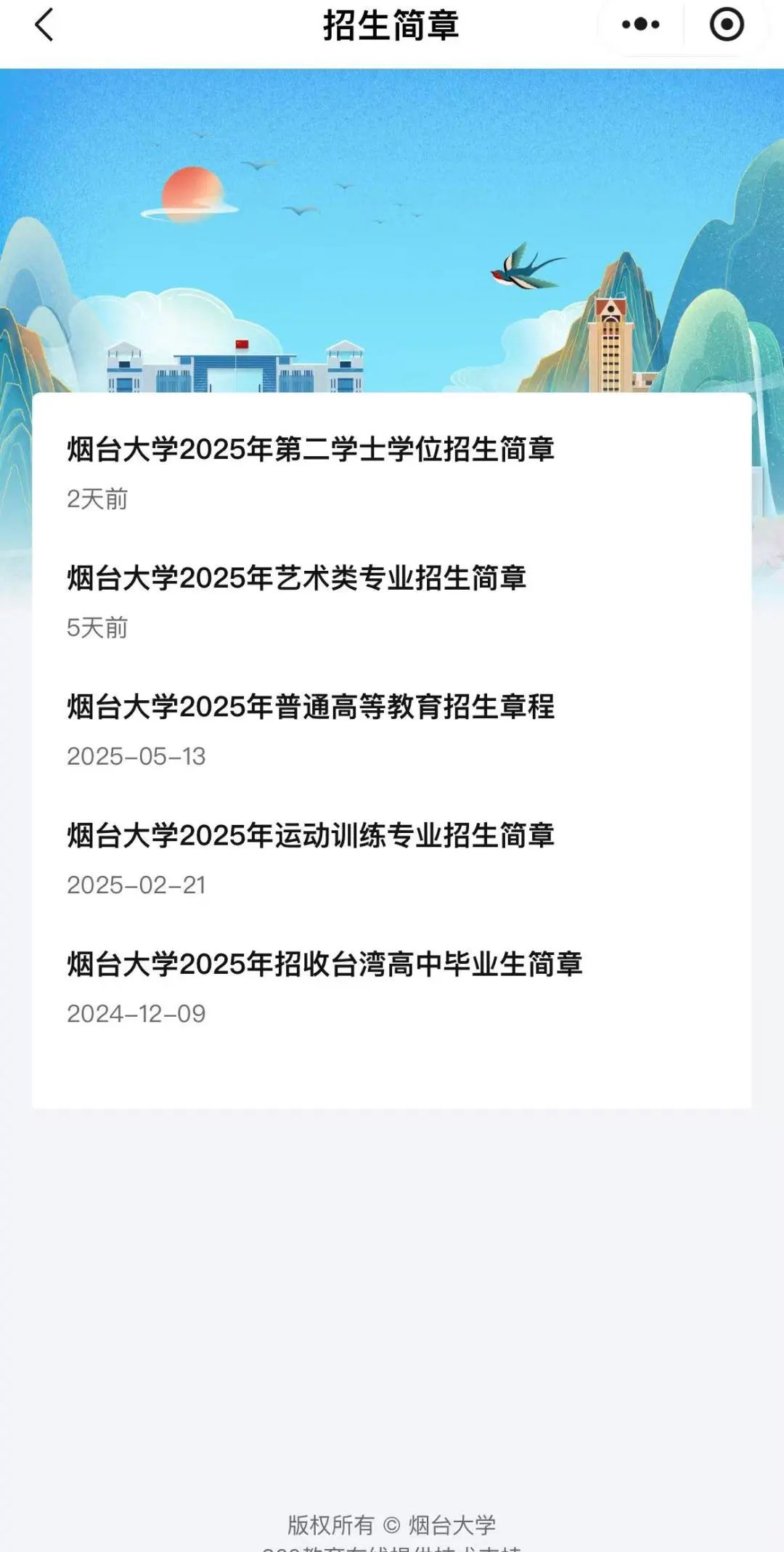Screen dimensions: 784x1552
Task: Select 烟台大学2025年运动训练专业招生简章
Action: pyautogui.click(x=311, y=835)
